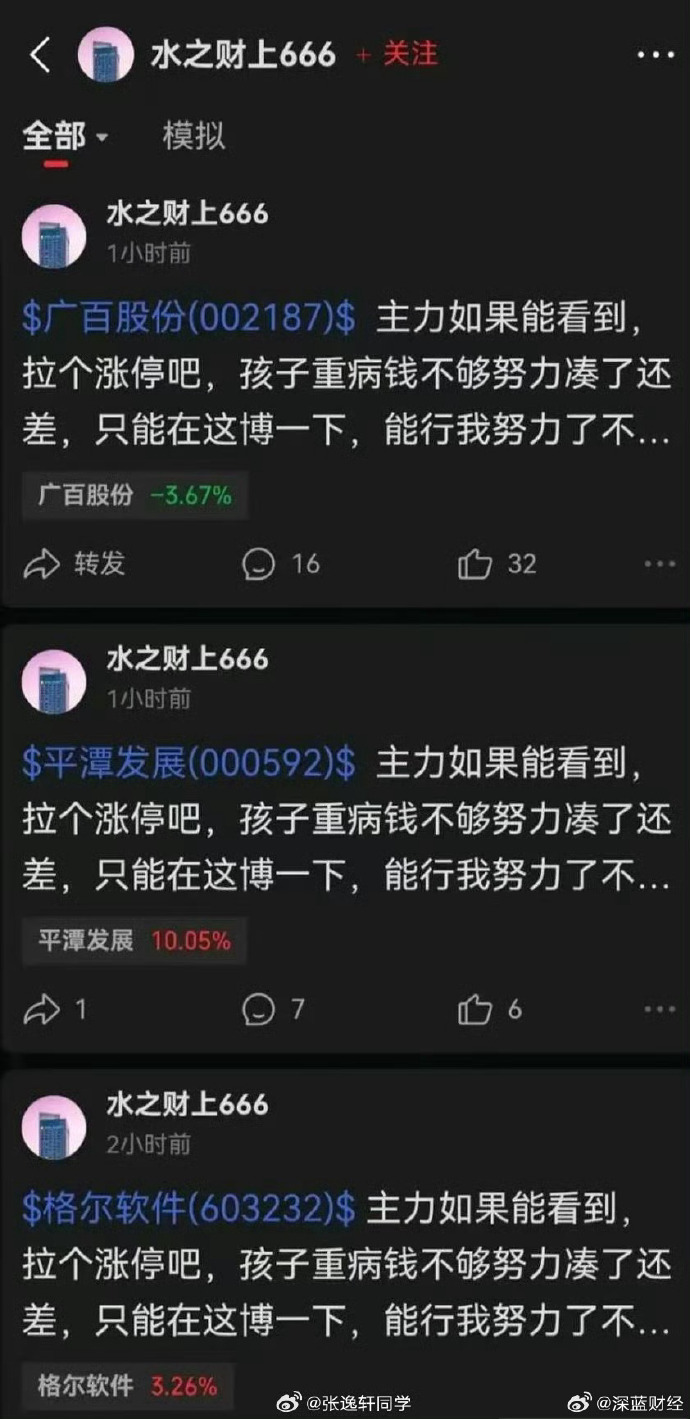Image resolution: width=690 pixels, height=1419 pixels.
Task: Open comments on the 平潭发展 post
Action: pos(272,1009)
